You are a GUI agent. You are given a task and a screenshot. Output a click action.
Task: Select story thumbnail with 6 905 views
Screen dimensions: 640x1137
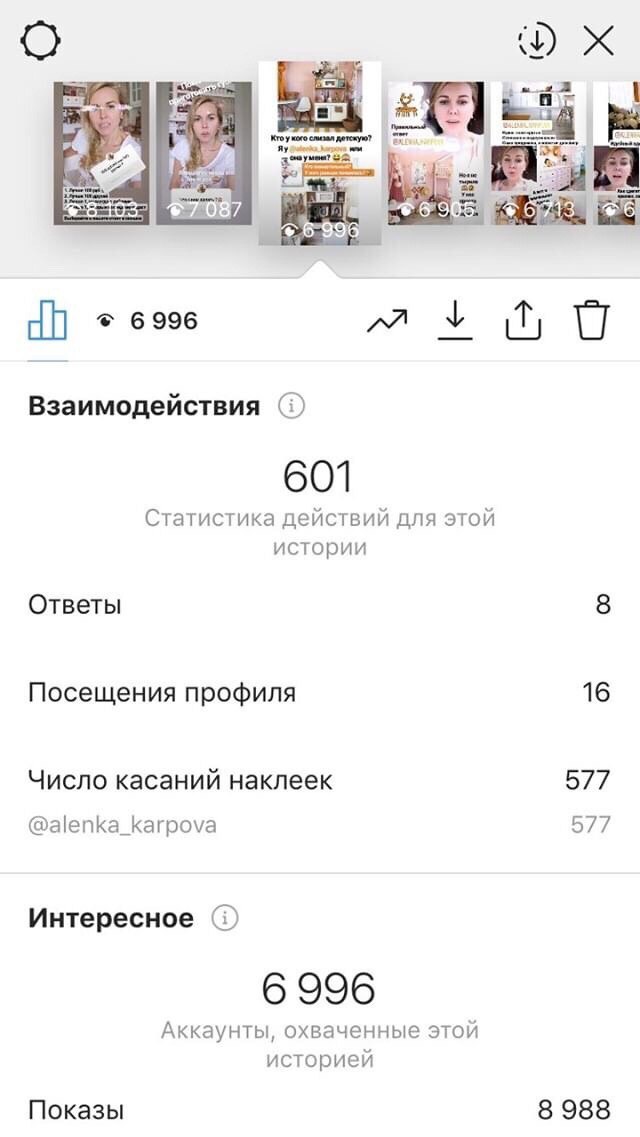pos(436,153)
